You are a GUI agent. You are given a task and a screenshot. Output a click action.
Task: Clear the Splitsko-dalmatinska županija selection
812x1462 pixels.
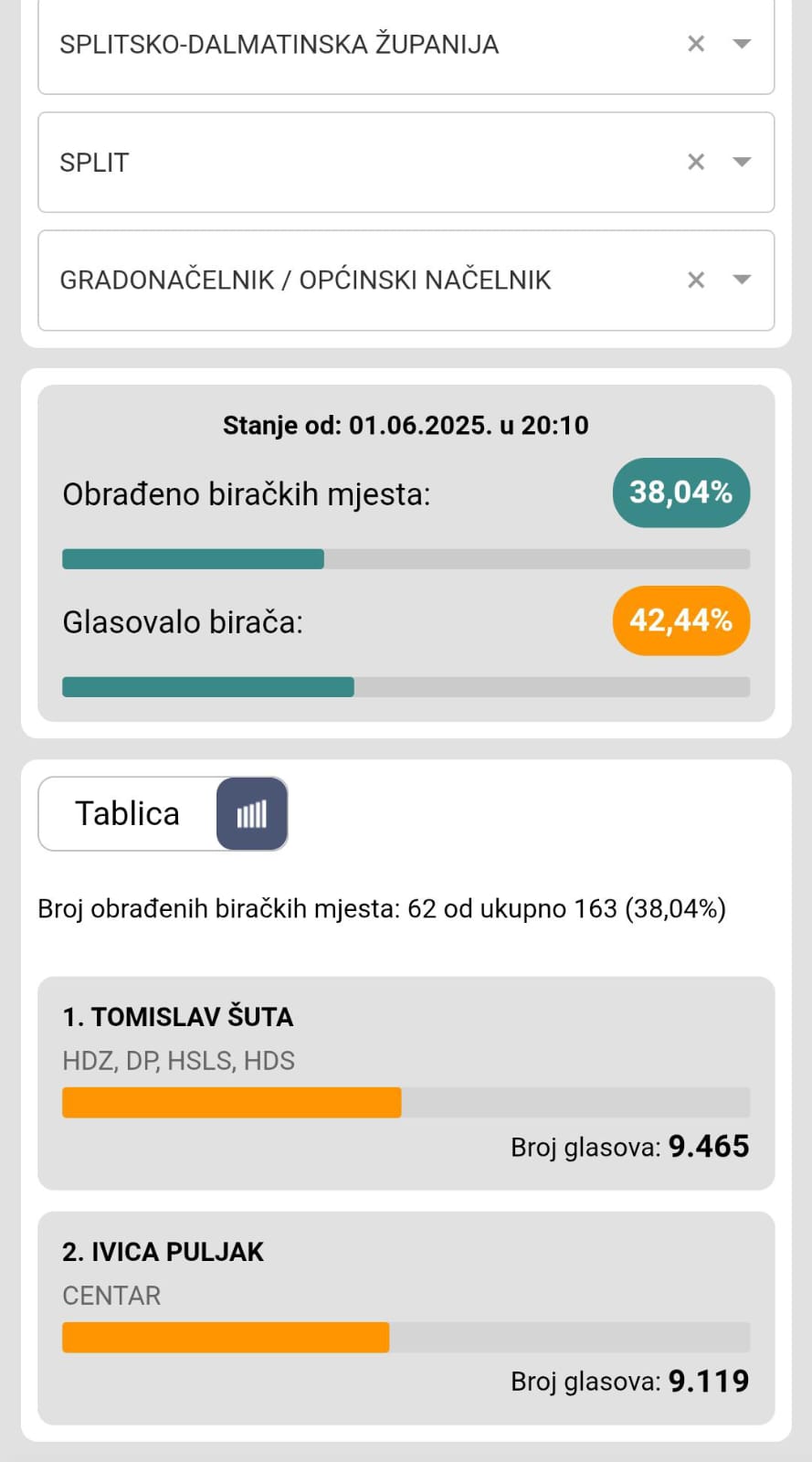click(x=696, y=44)
